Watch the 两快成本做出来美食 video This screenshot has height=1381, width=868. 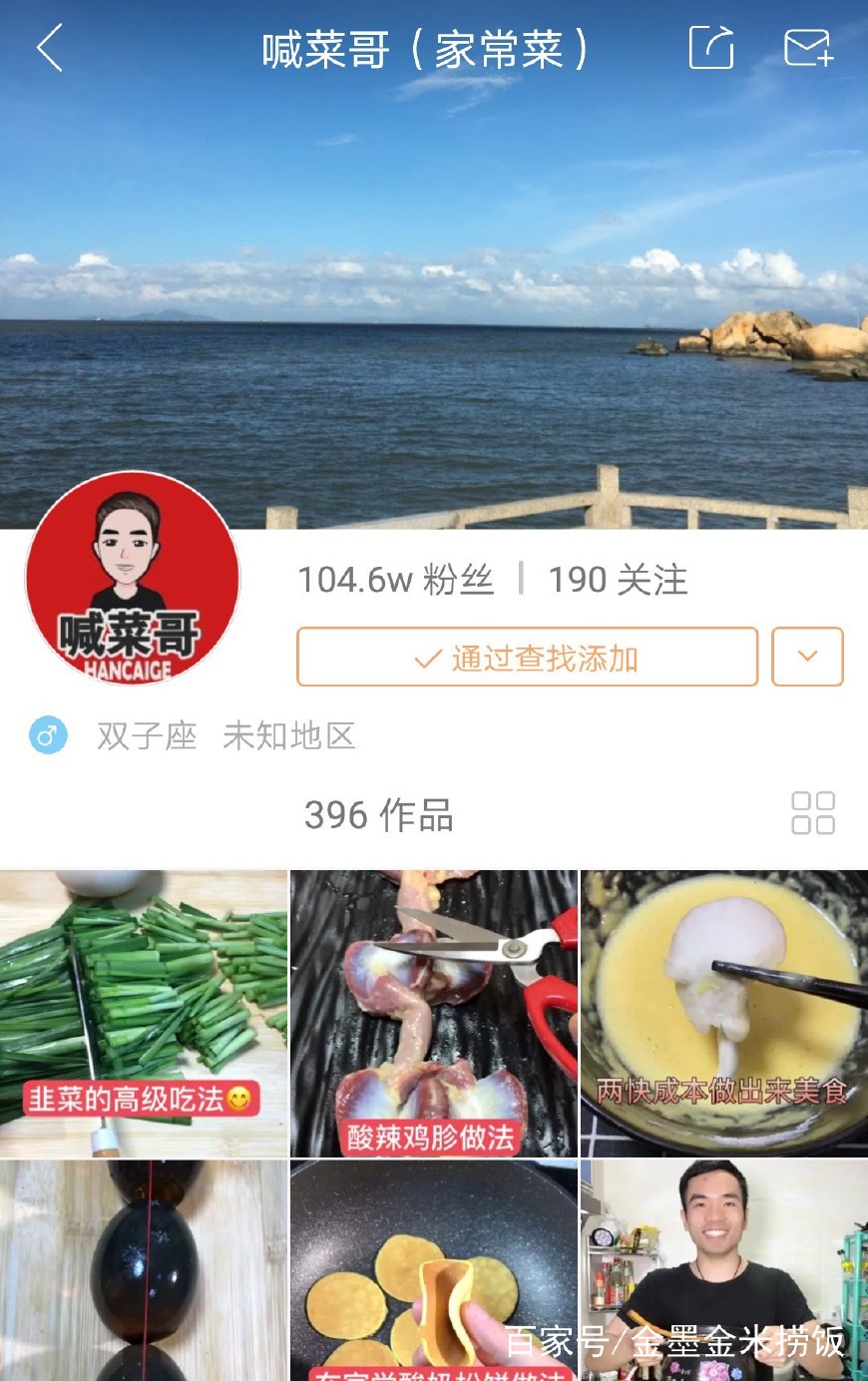click(x=724, y=1013)
